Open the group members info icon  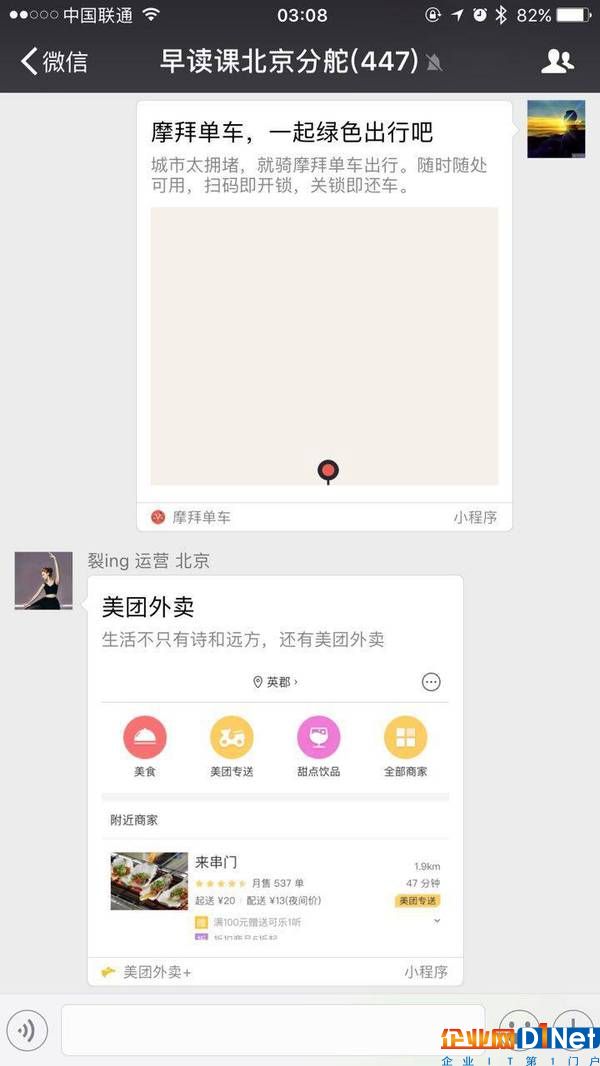tap(557, 62)
